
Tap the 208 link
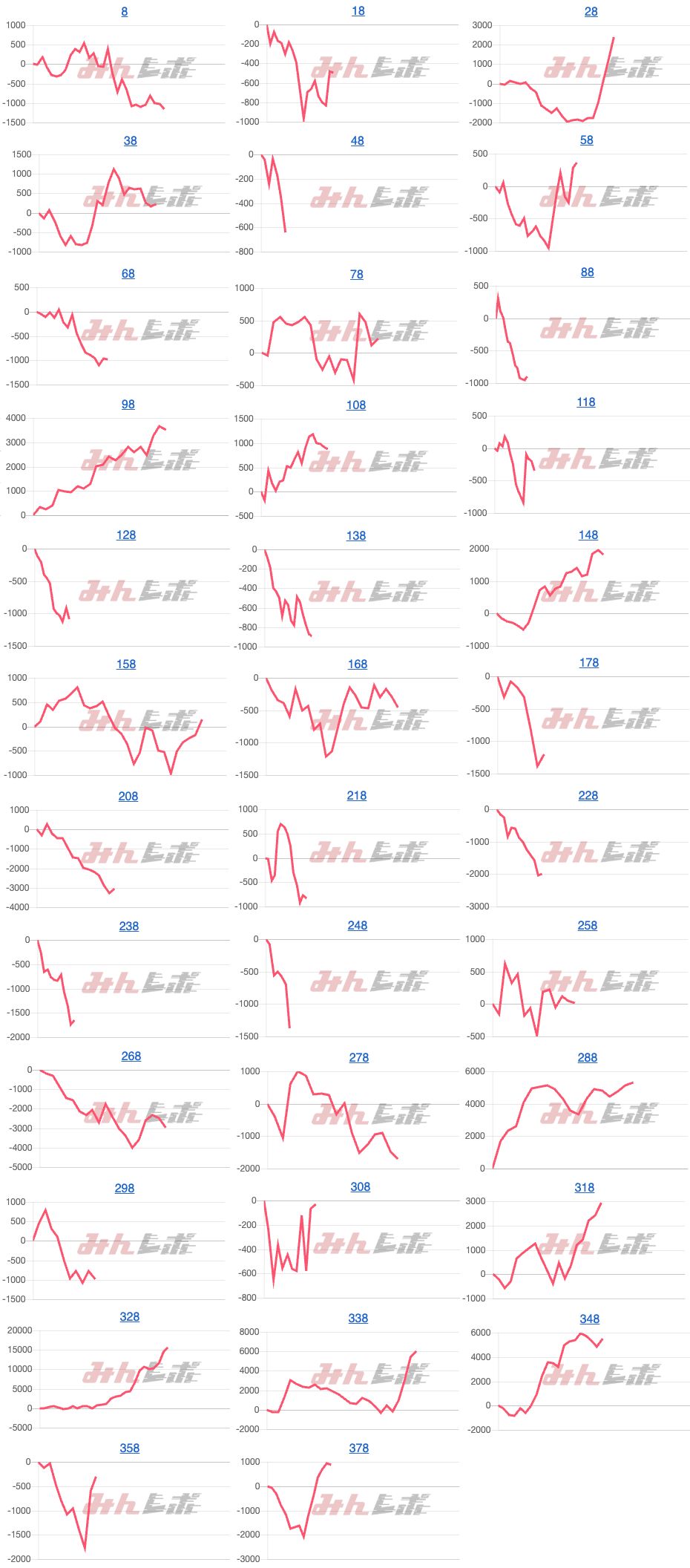click(x=128, y=797)
